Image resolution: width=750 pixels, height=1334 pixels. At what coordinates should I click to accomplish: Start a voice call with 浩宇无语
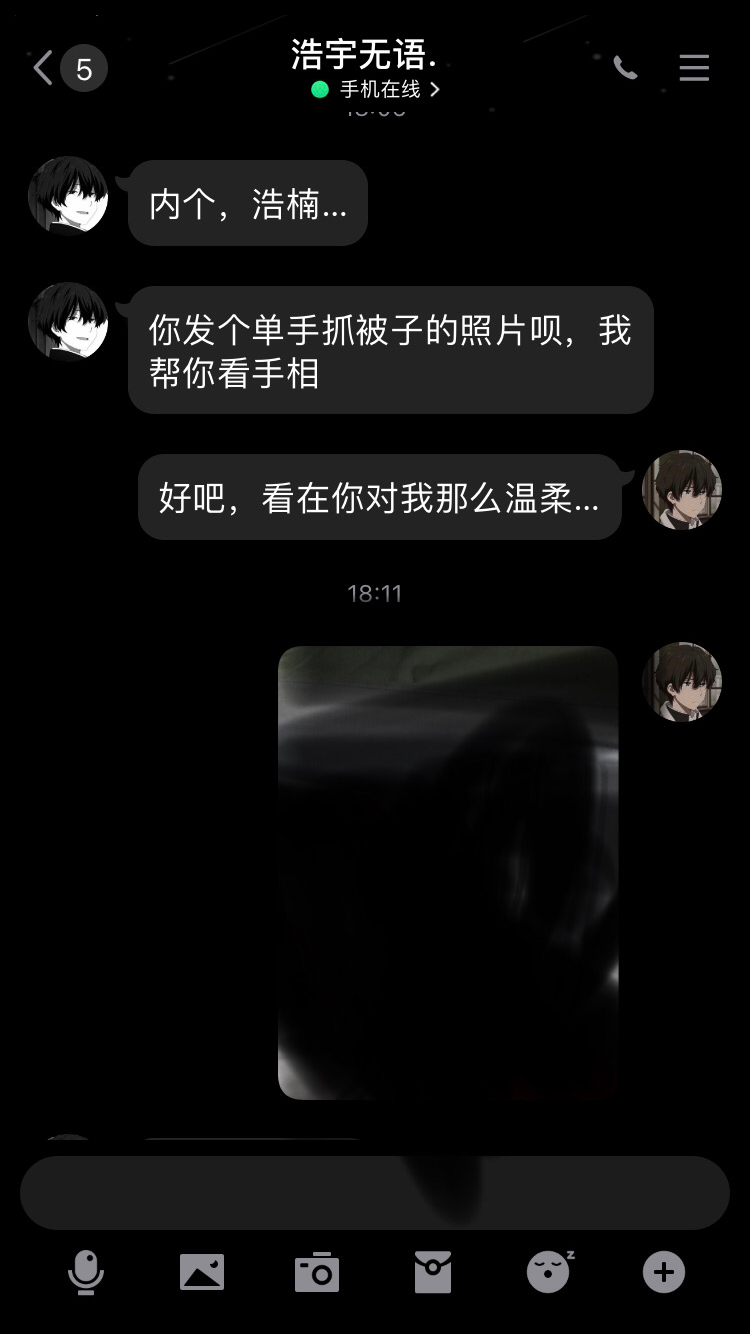pos(625,68)
